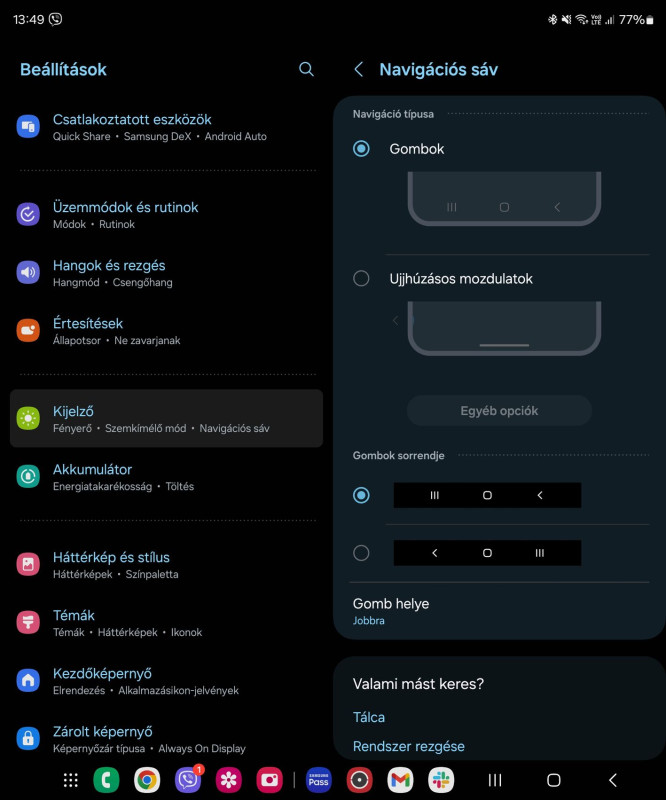The height and width of the screenshot is (800, 666).
Task: Open Zárolt képernyő settings
Action: [102, 738]
